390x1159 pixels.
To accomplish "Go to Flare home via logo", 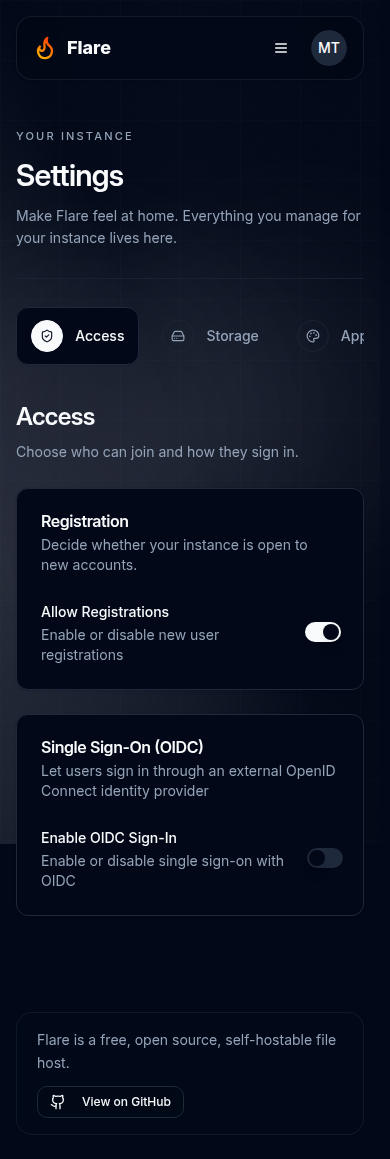I will click(x=73, y=48).
